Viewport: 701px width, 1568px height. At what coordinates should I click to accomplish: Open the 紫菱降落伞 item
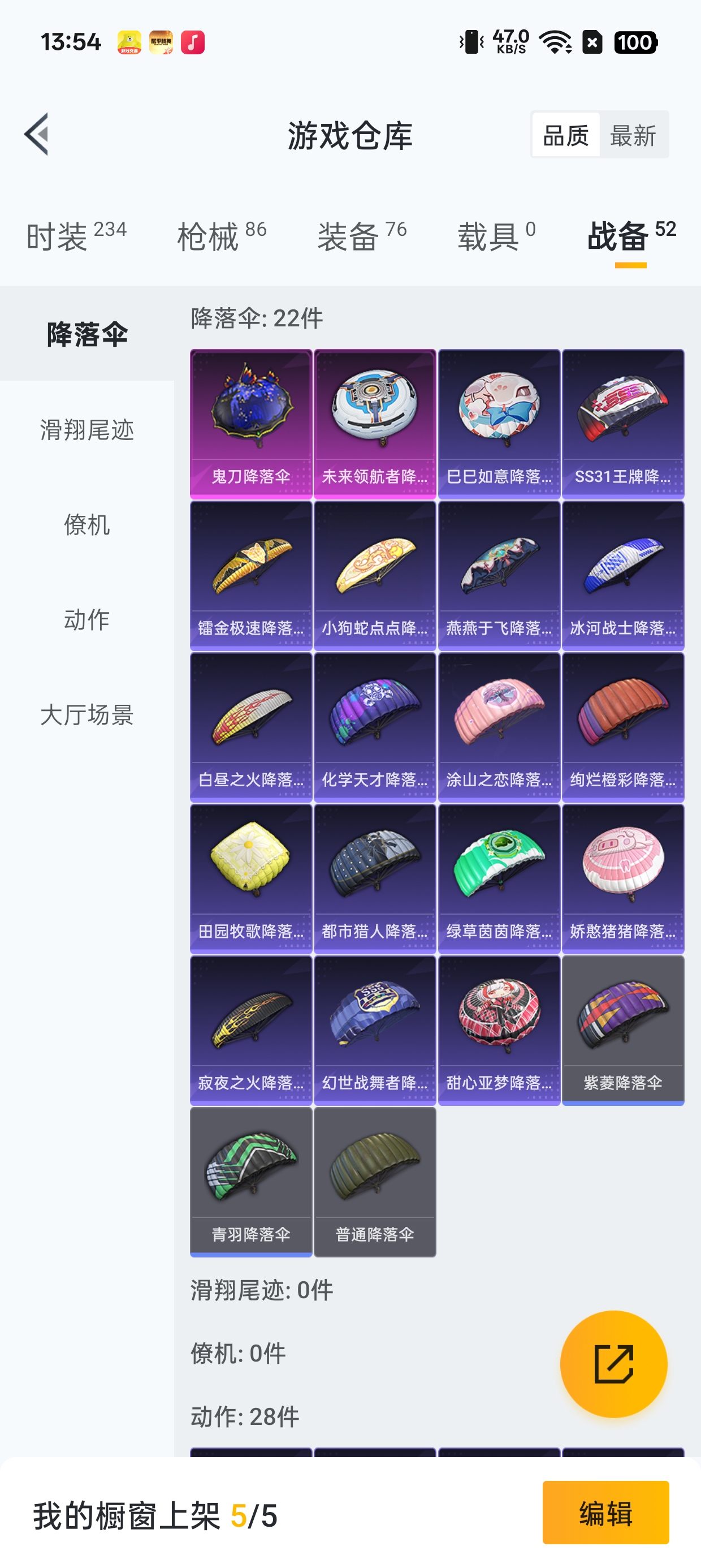click(x=623, y=1030)
